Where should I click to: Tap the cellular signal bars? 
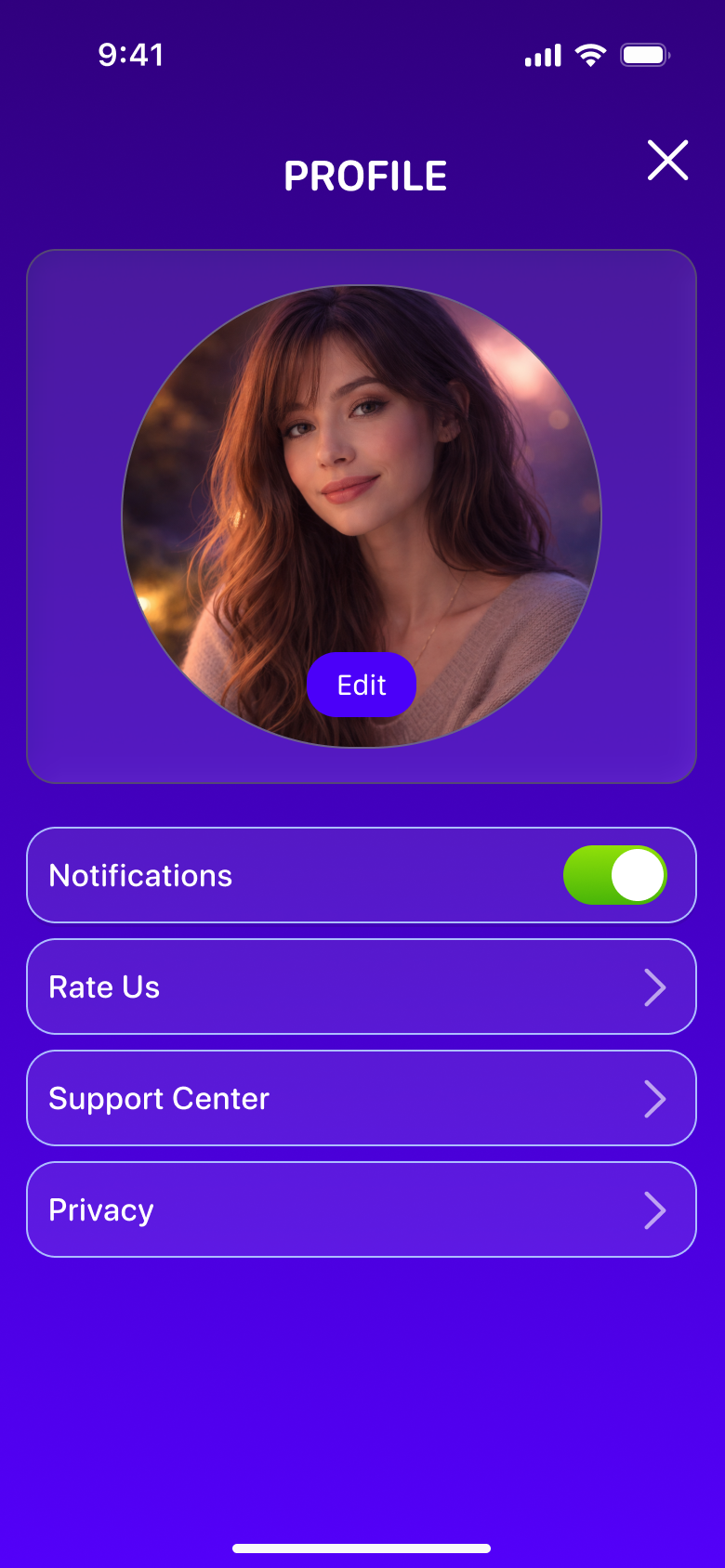coord(543,55)
